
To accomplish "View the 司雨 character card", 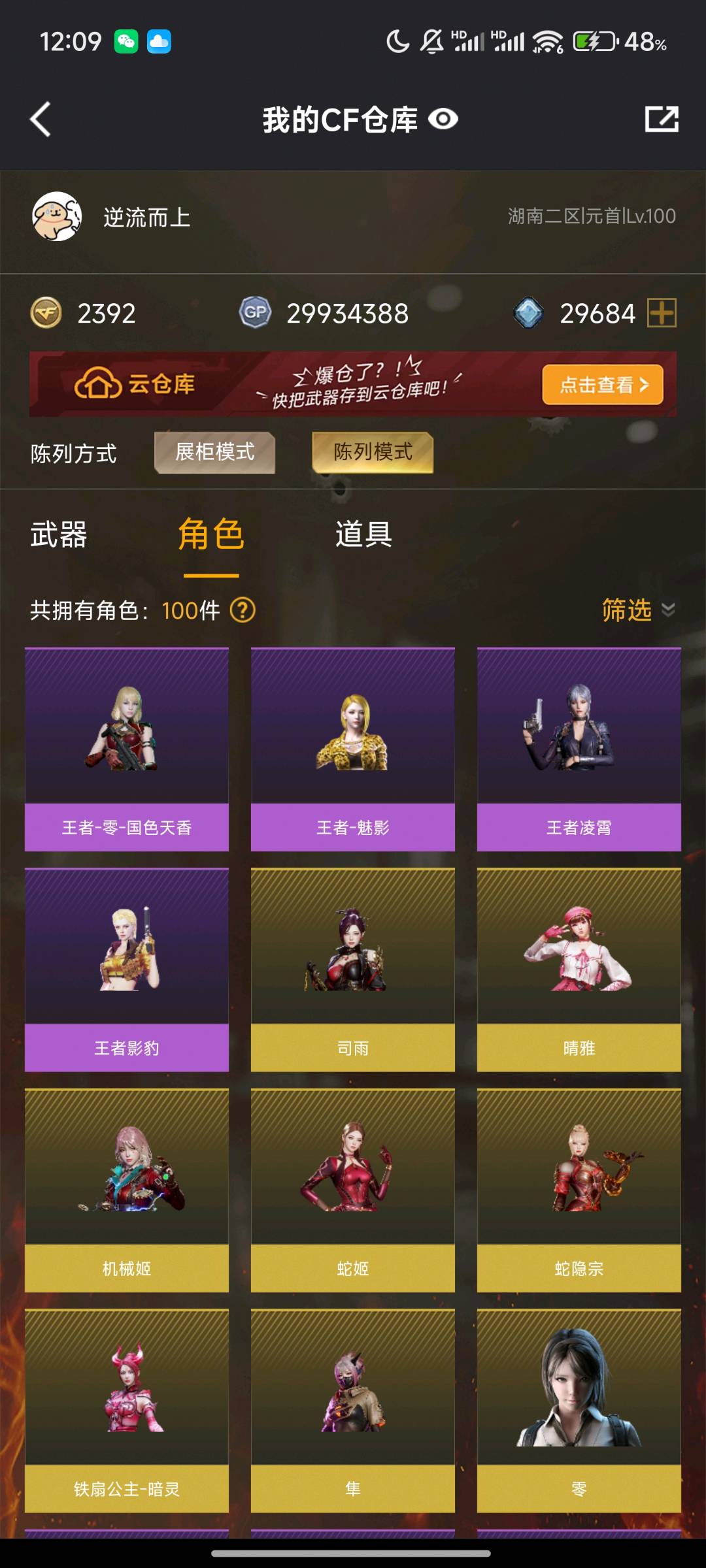I will point(353,970).
